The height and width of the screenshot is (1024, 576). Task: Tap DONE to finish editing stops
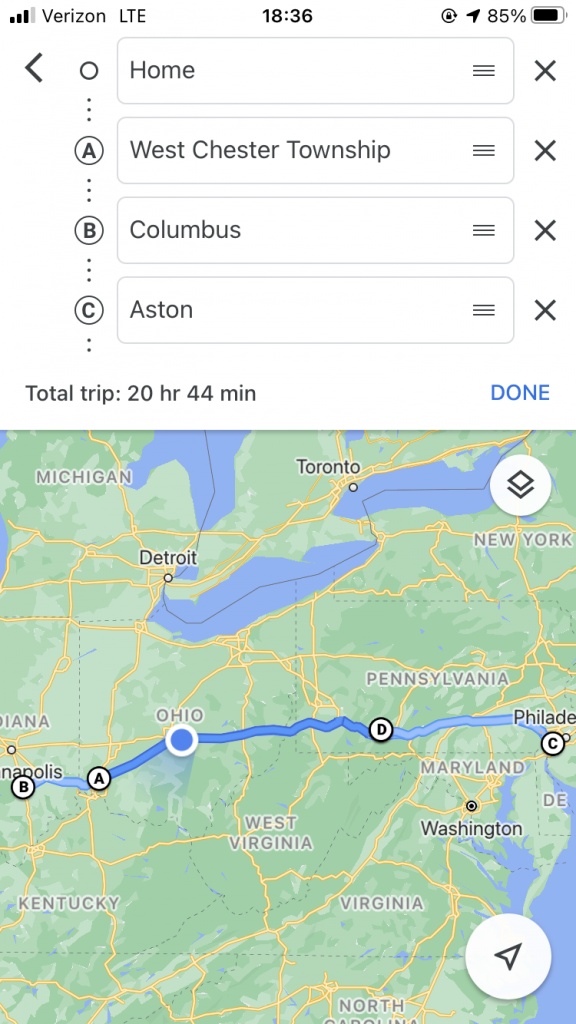point(520,392)
